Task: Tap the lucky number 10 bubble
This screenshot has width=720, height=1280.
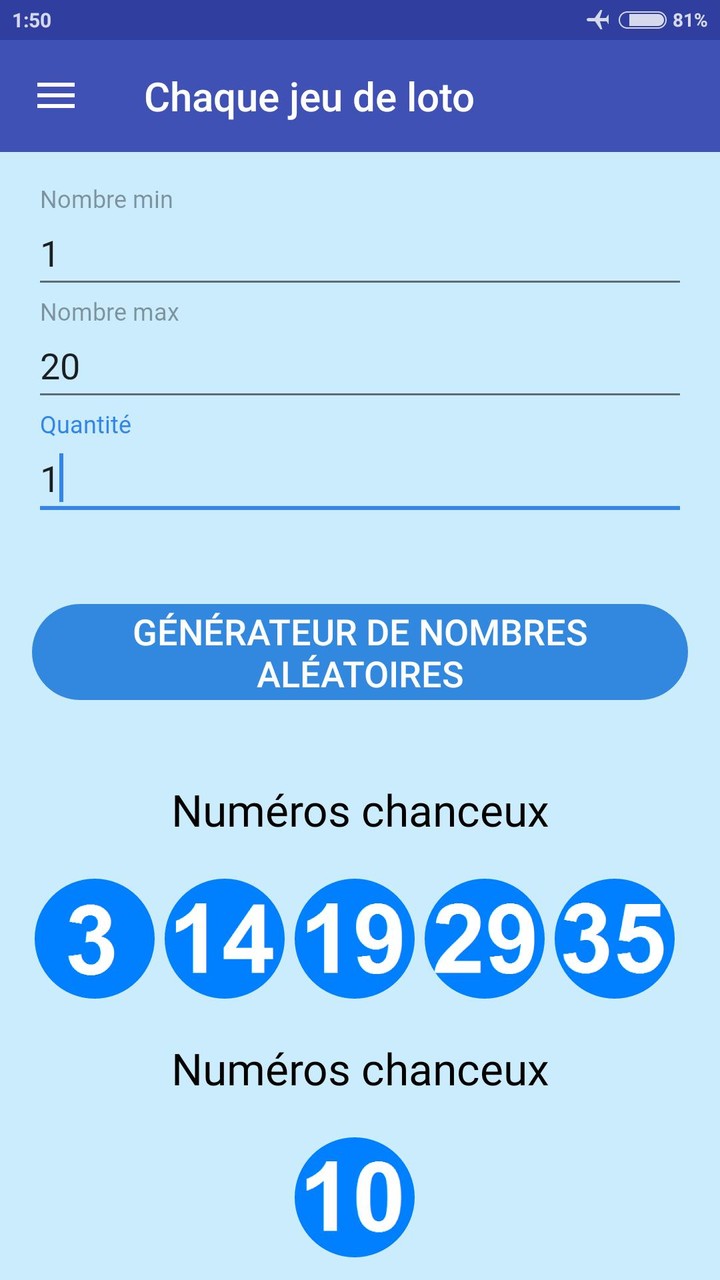Action: (x=354, y=1197)
